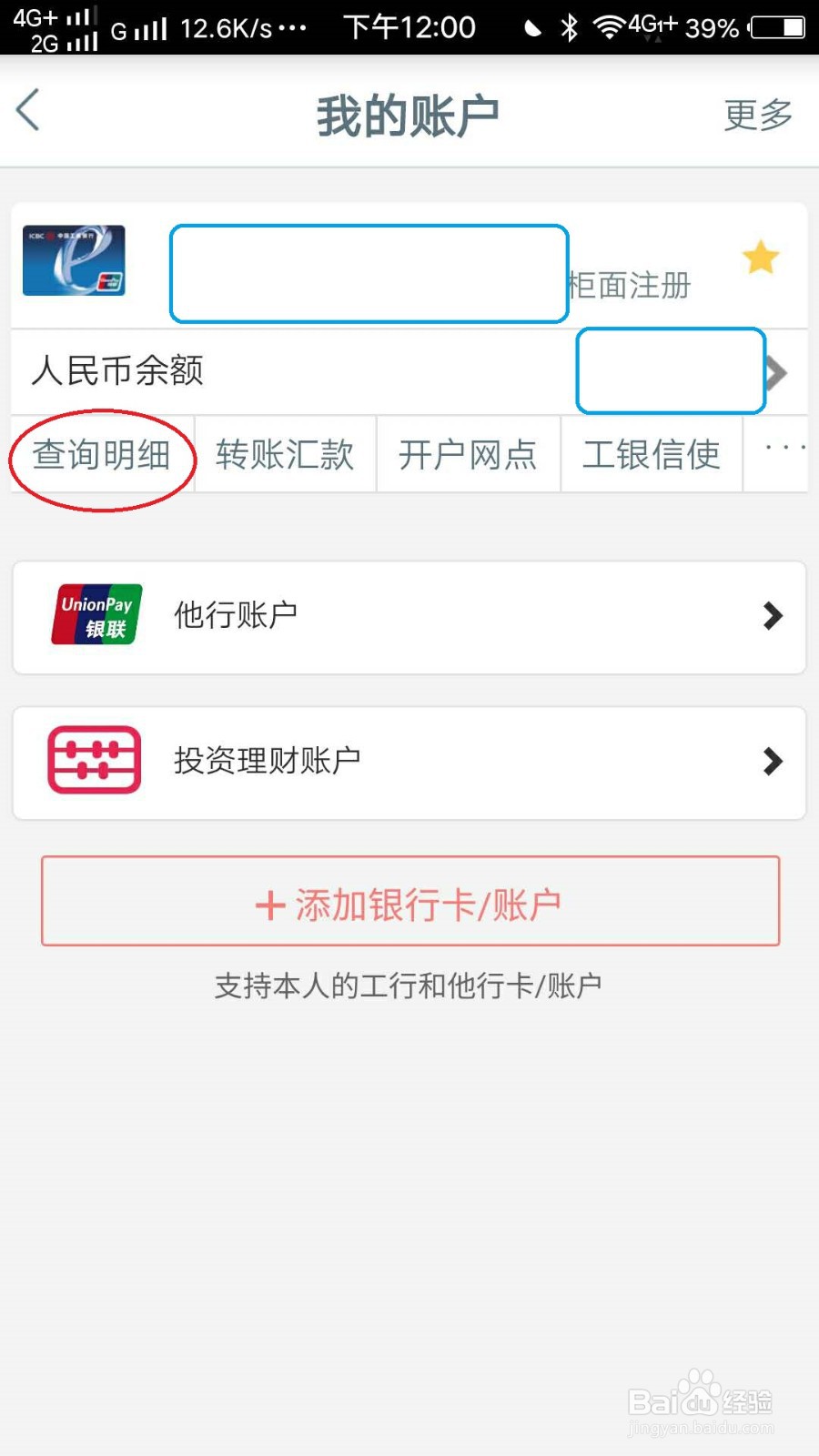Open 他行账户 with its right arrow
Screen dimensions: 819x1456
pos(772,616)
